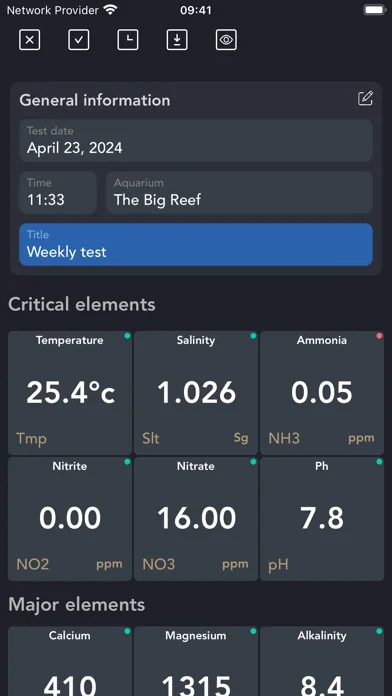Open the Alkalinity card
Image resolution: width=392 pixels, height=696 pixels.
tap(322, 661)
